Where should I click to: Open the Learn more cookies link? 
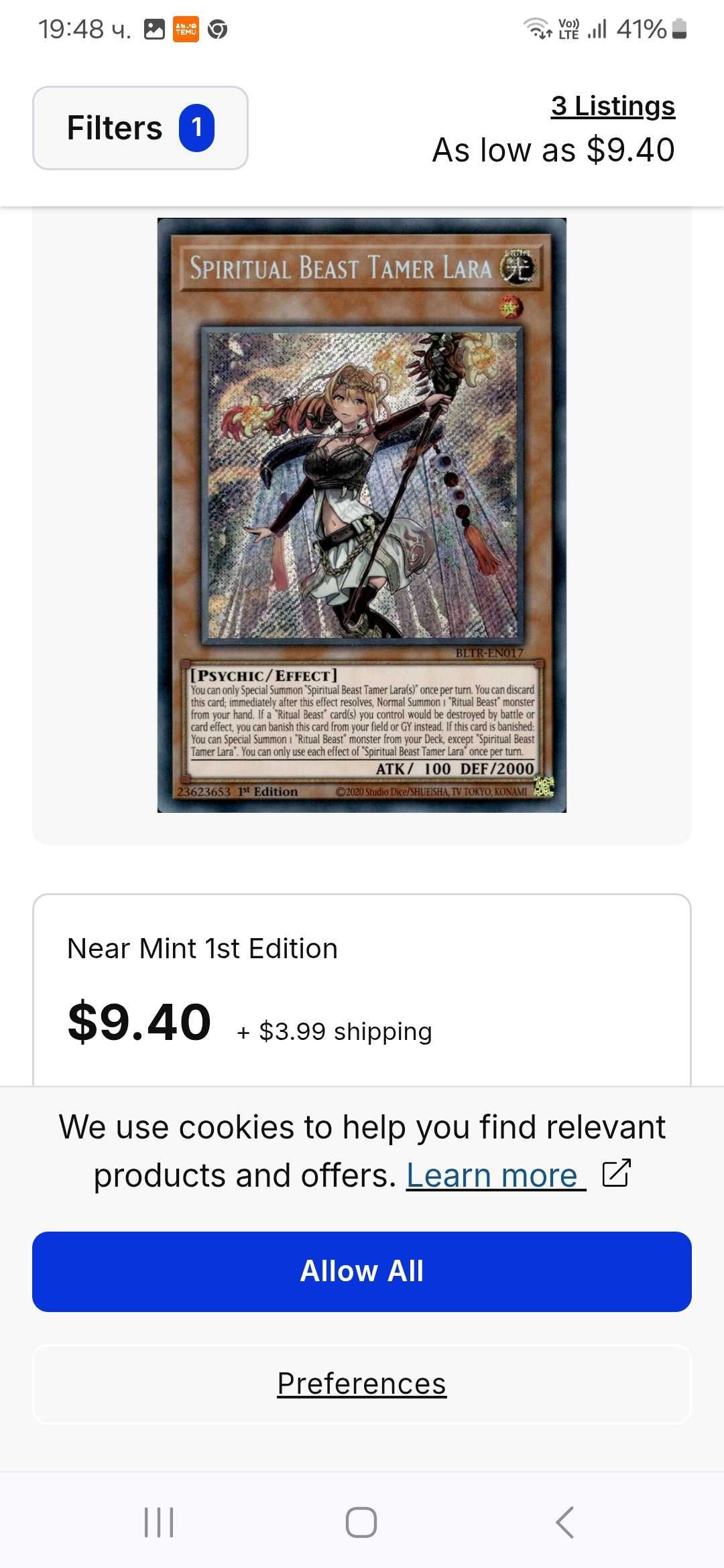point(495,1175)
